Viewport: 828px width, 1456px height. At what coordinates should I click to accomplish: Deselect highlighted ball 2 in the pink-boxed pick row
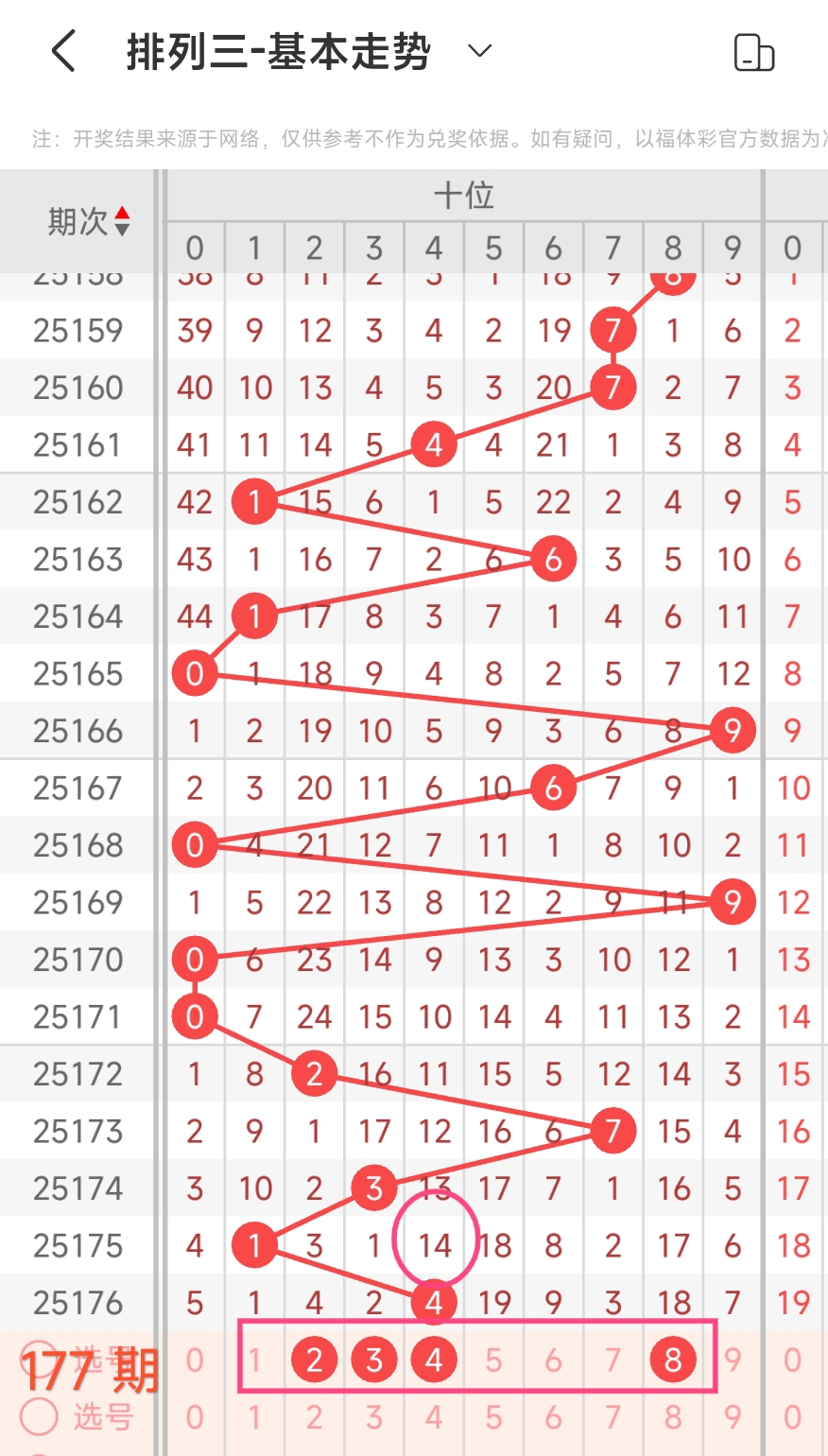(x=315, y=1360)
